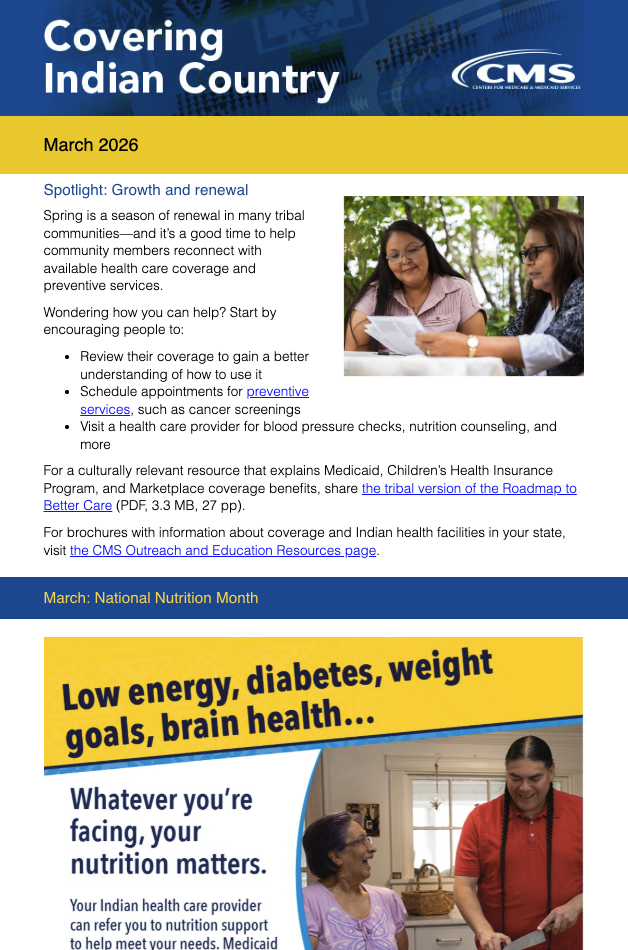Open the tribal Roadmap to Better Care link

point(468,488)
